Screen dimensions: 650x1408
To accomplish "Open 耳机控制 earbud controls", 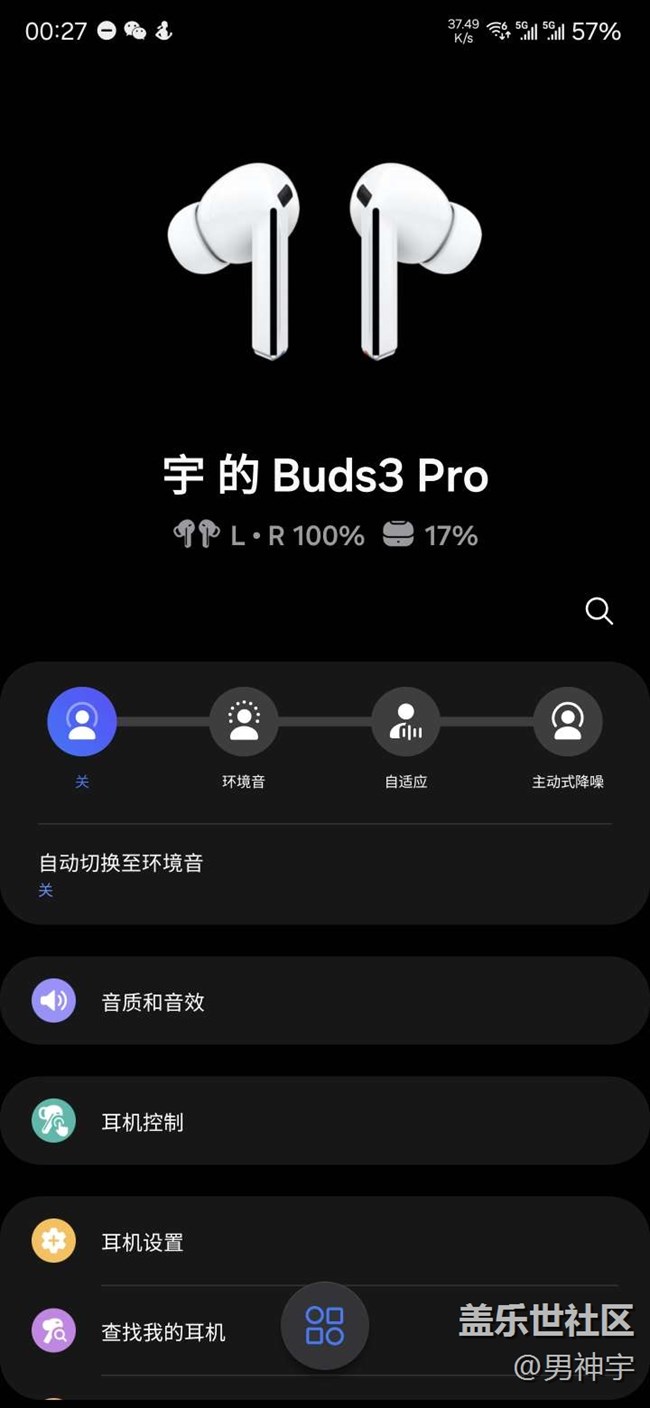I will 324,1121.
